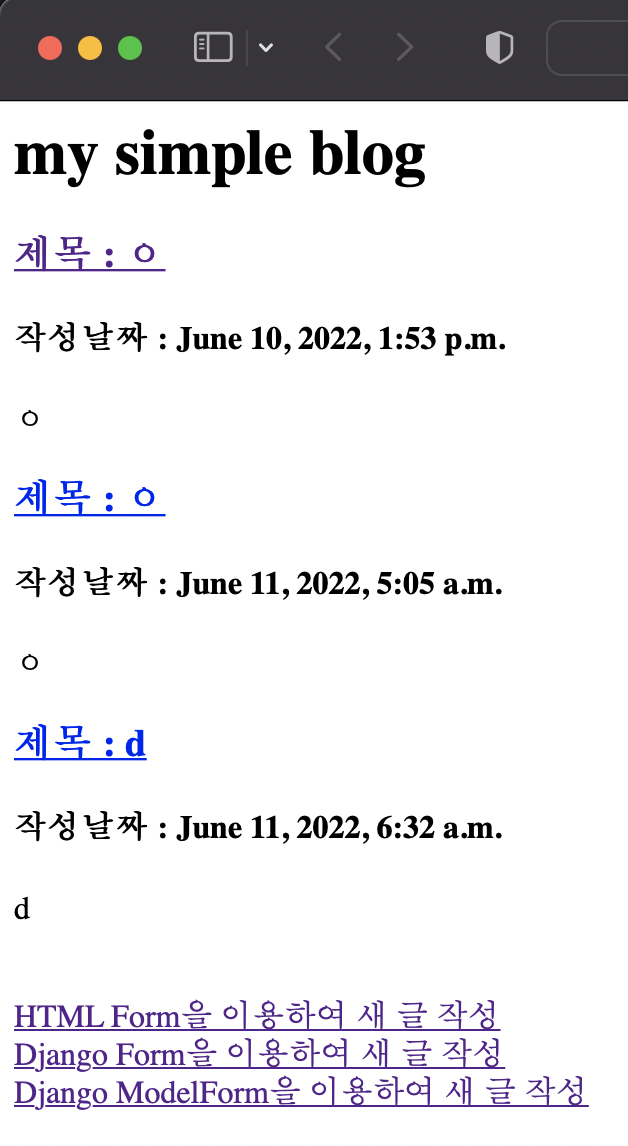Expand the tab group dropdown chevron
This screenshot has width=628, height=1146.
point(266,48)
